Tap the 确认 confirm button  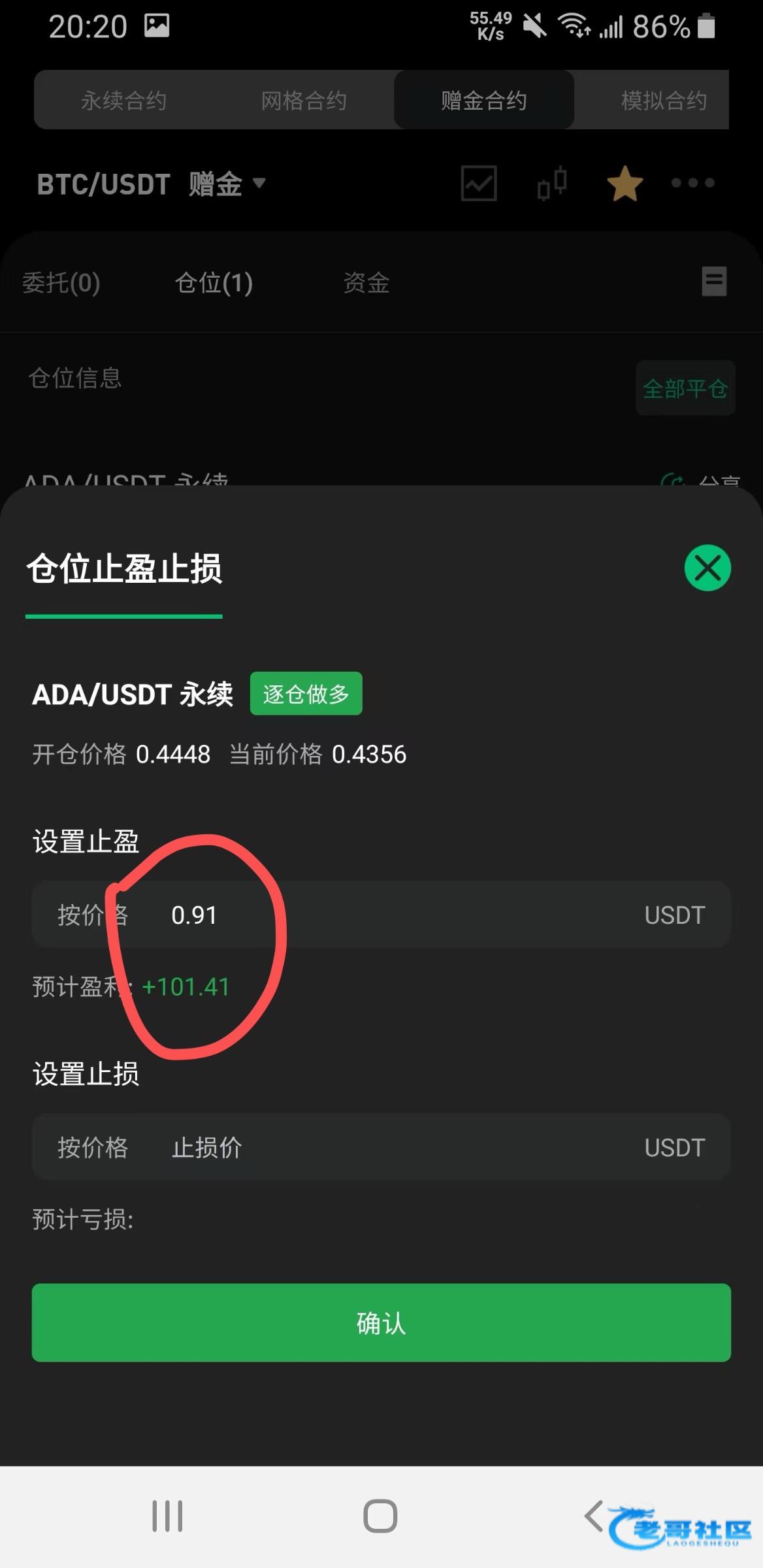tap(381, 1323)
